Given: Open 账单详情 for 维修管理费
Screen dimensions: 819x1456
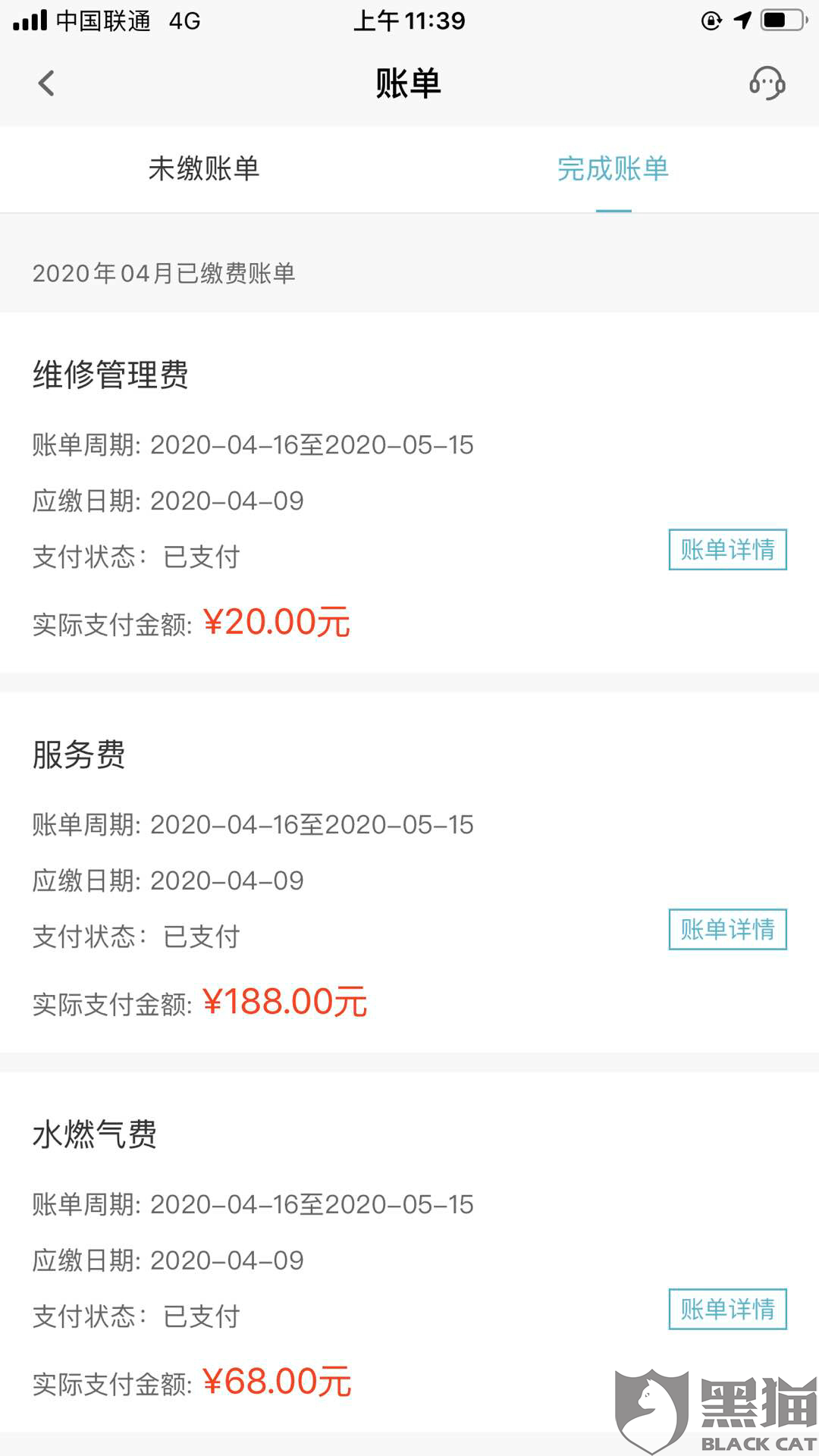Looking at the screenshot, I should 726,550.
